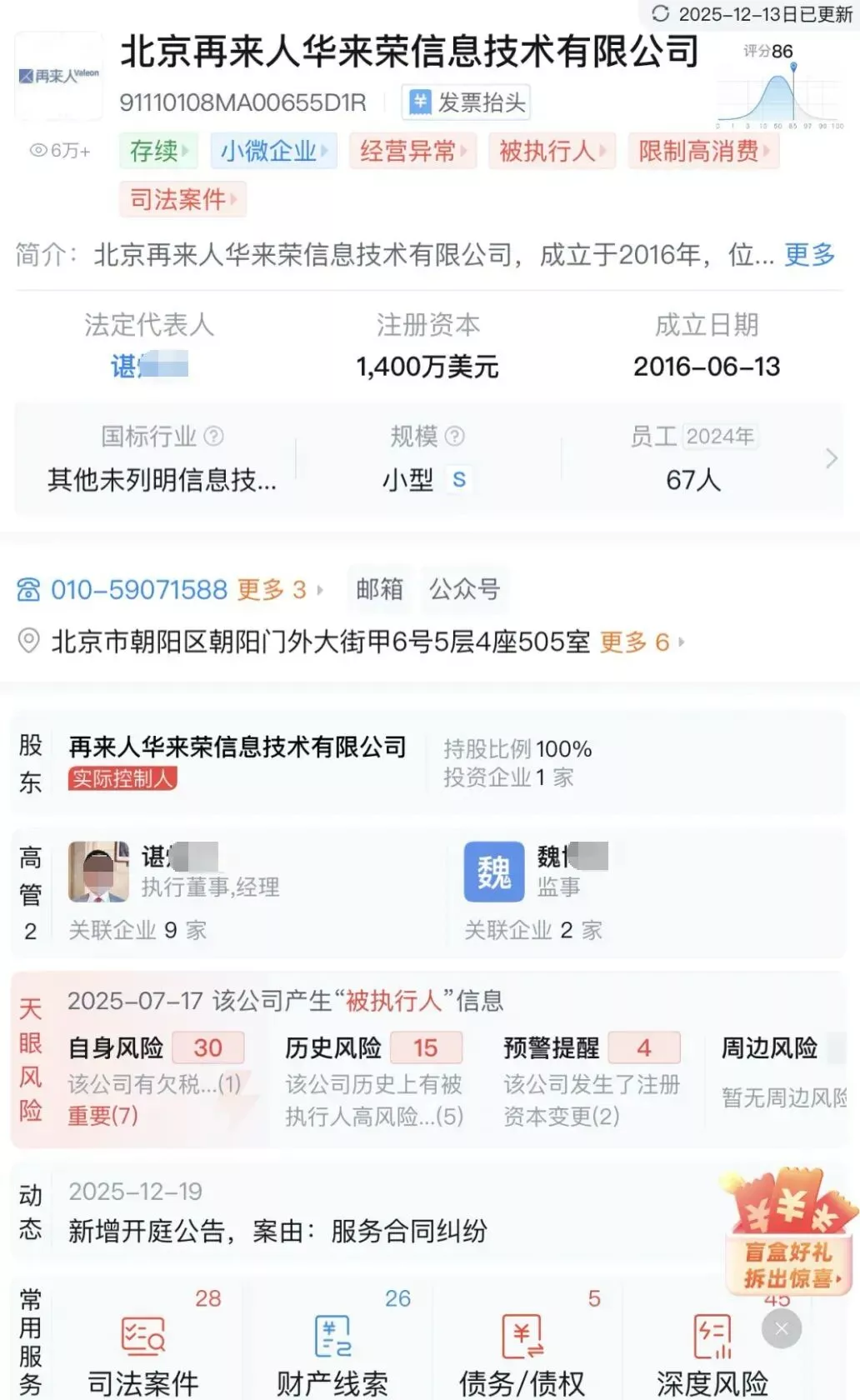Tap the 发票抬头 button

click(x=467, y=102)
